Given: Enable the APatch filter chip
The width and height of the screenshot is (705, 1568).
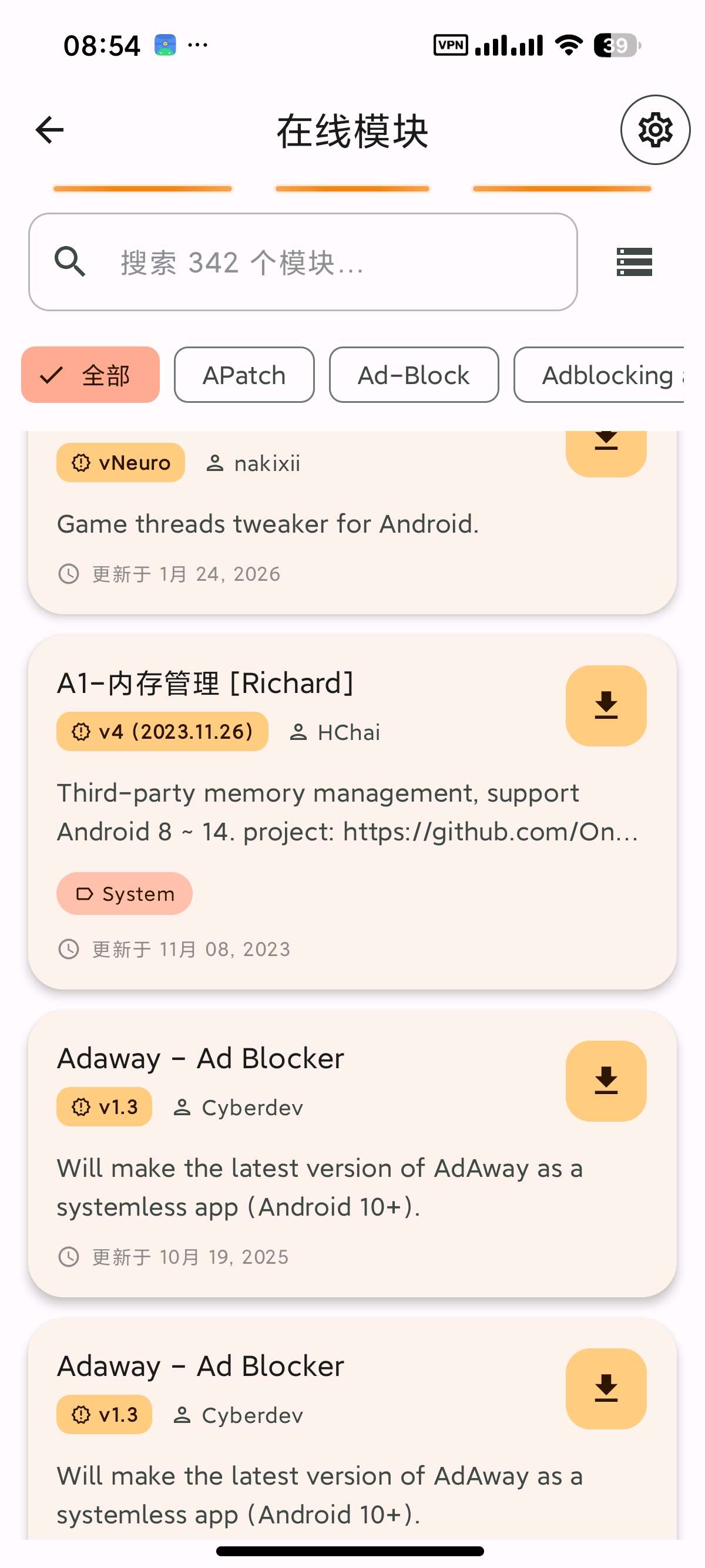Looking at the screenshot, I should click(244, 375).
